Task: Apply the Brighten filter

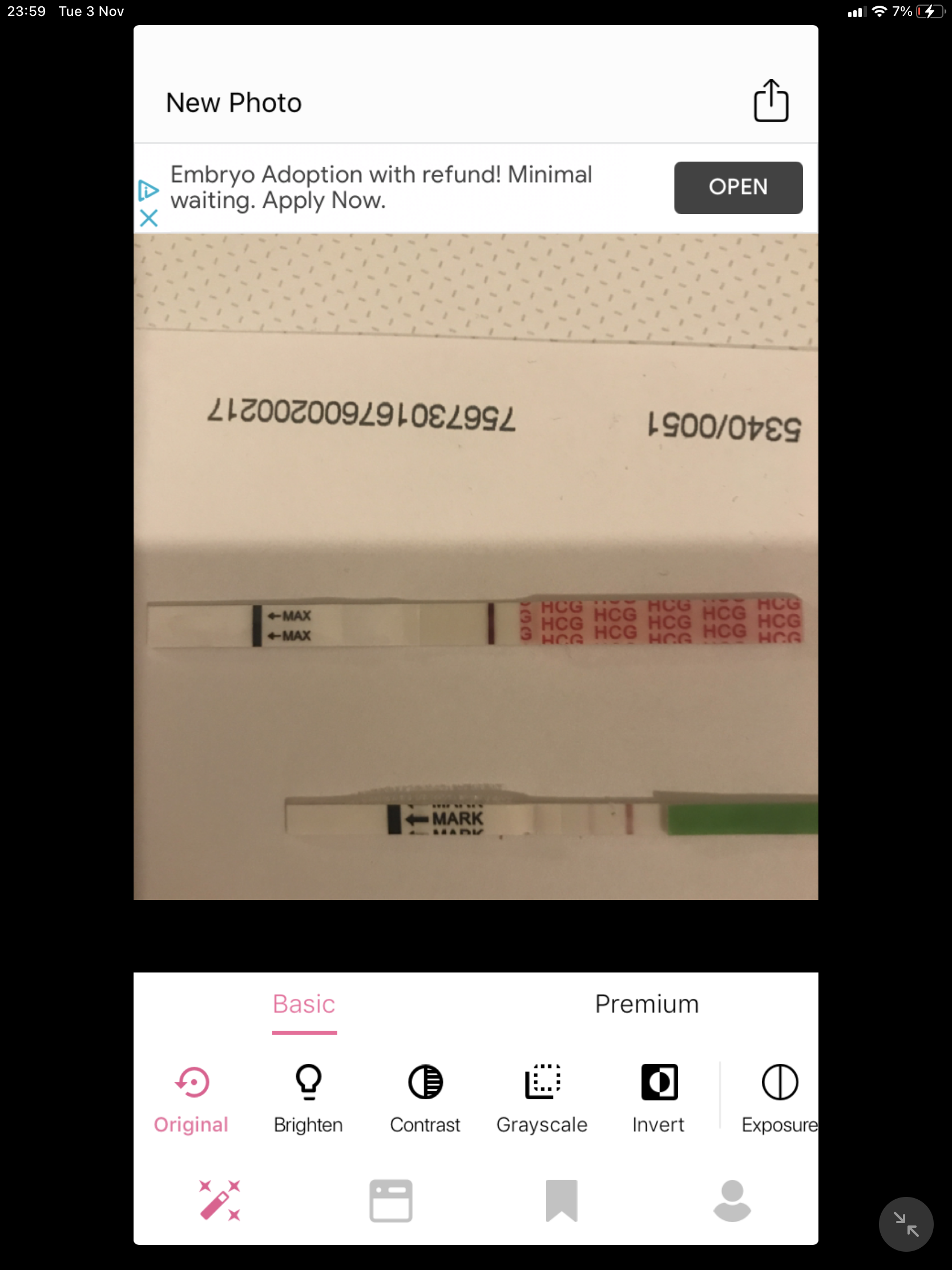Action: 308,1098
